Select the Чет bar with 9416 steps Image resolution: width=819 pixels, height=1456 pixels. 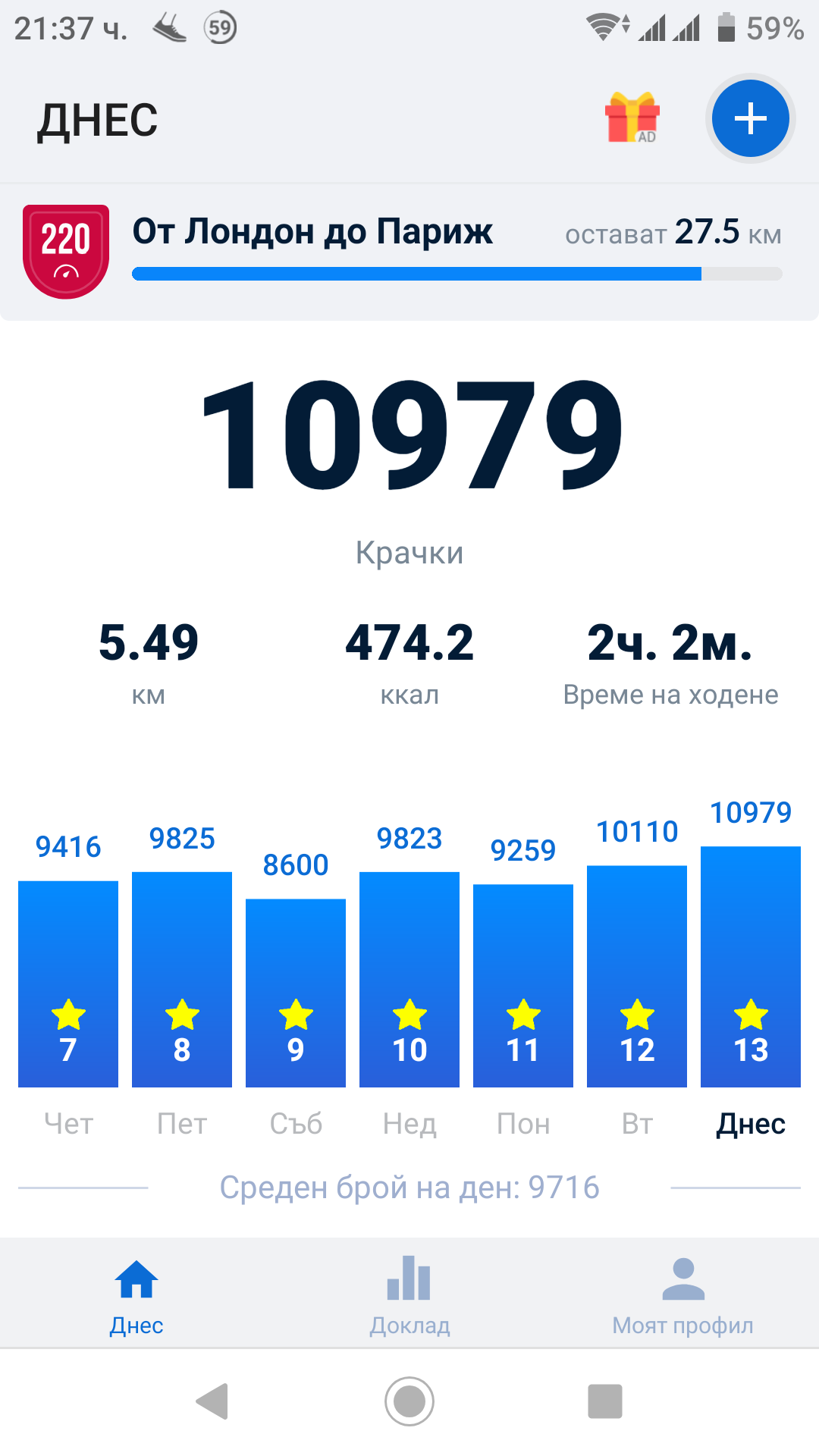(68, 983)
